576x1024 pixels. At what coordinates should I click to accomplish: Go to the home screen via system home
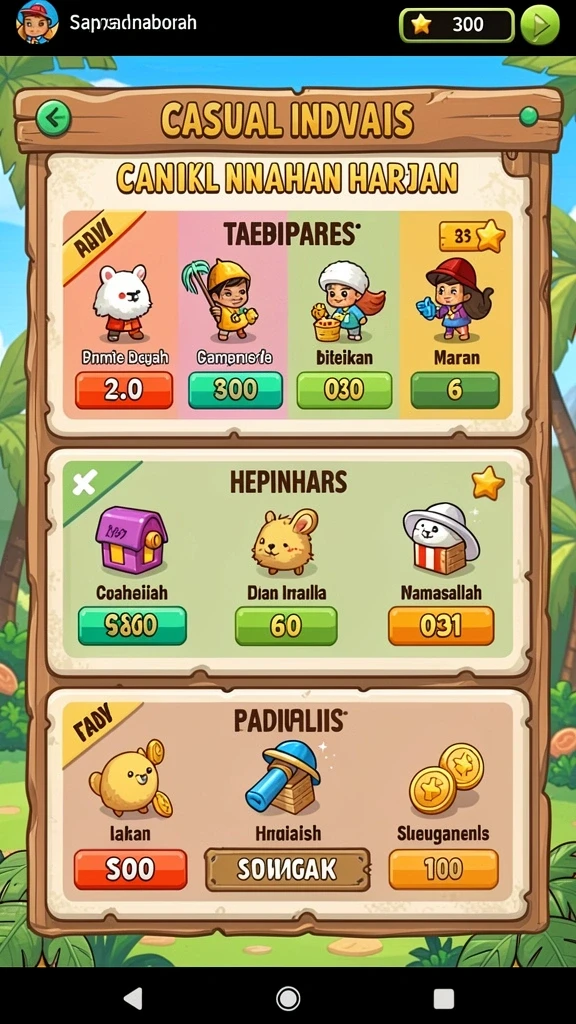(x=288, y=998)
